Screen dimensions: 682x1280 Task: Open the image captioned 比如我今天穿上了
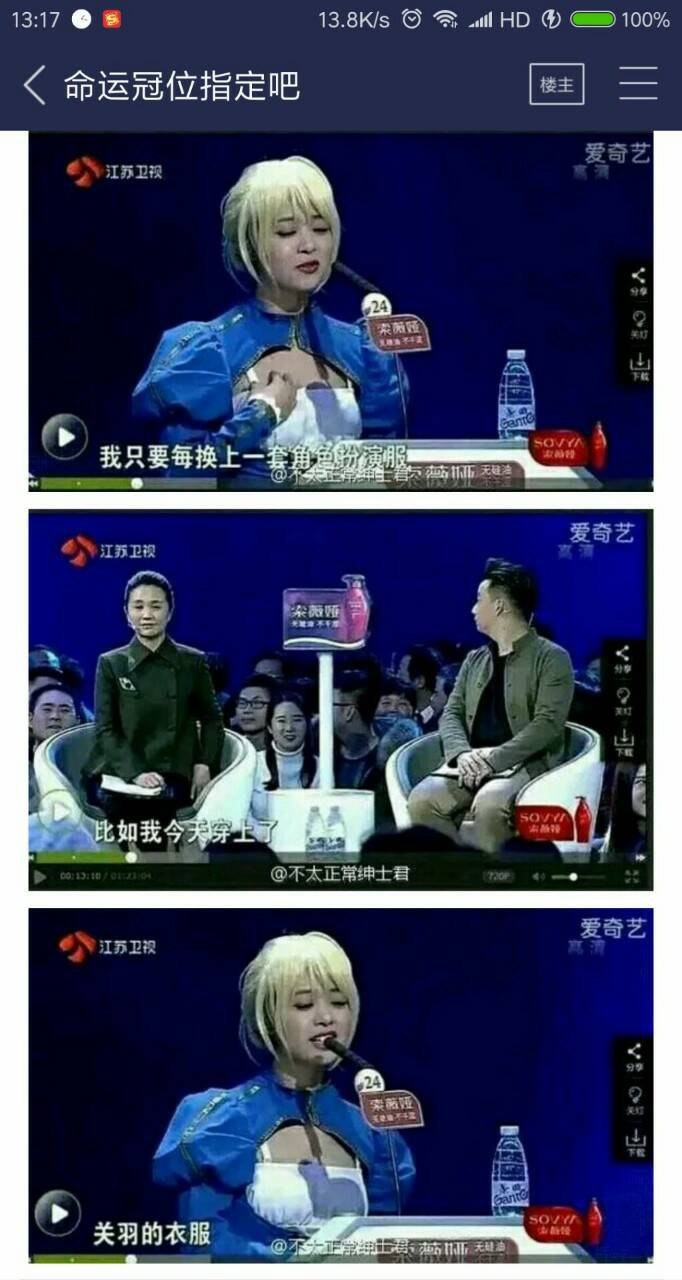(340, 699)
